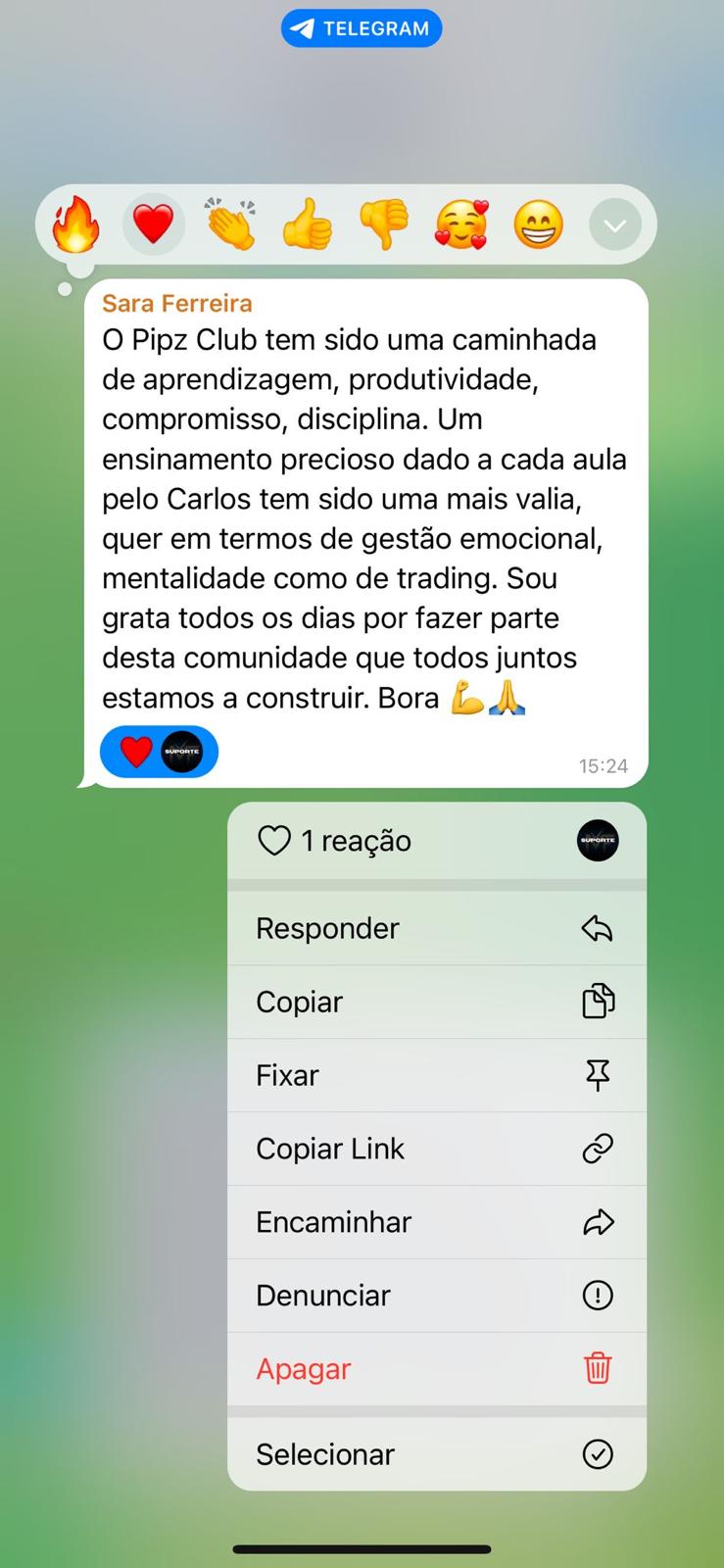
Task: React with the thumbs up emoji
Action: click(307, 223)
